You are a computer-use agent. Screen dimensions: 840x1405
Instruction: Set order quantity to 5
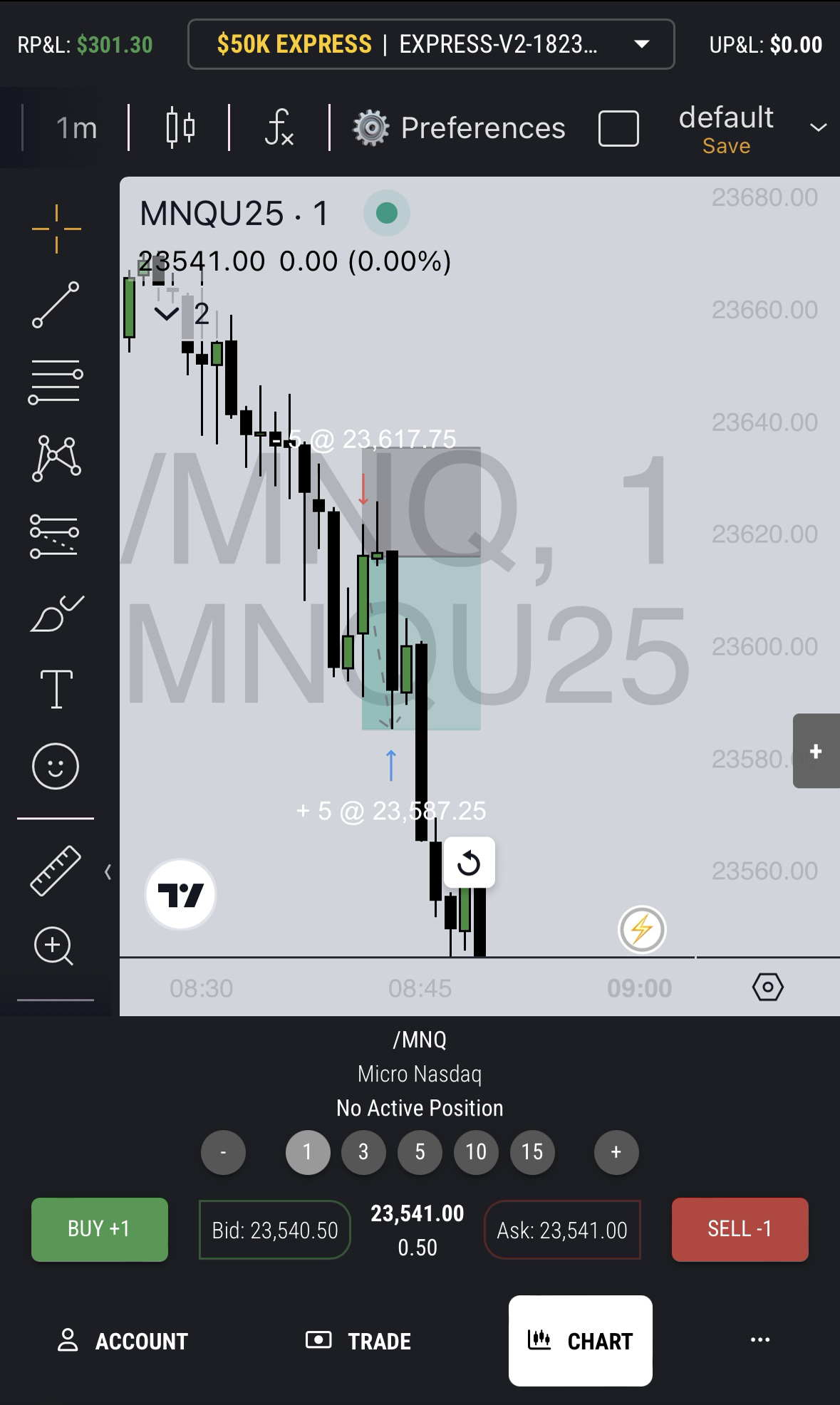(x=420, y=1152)
